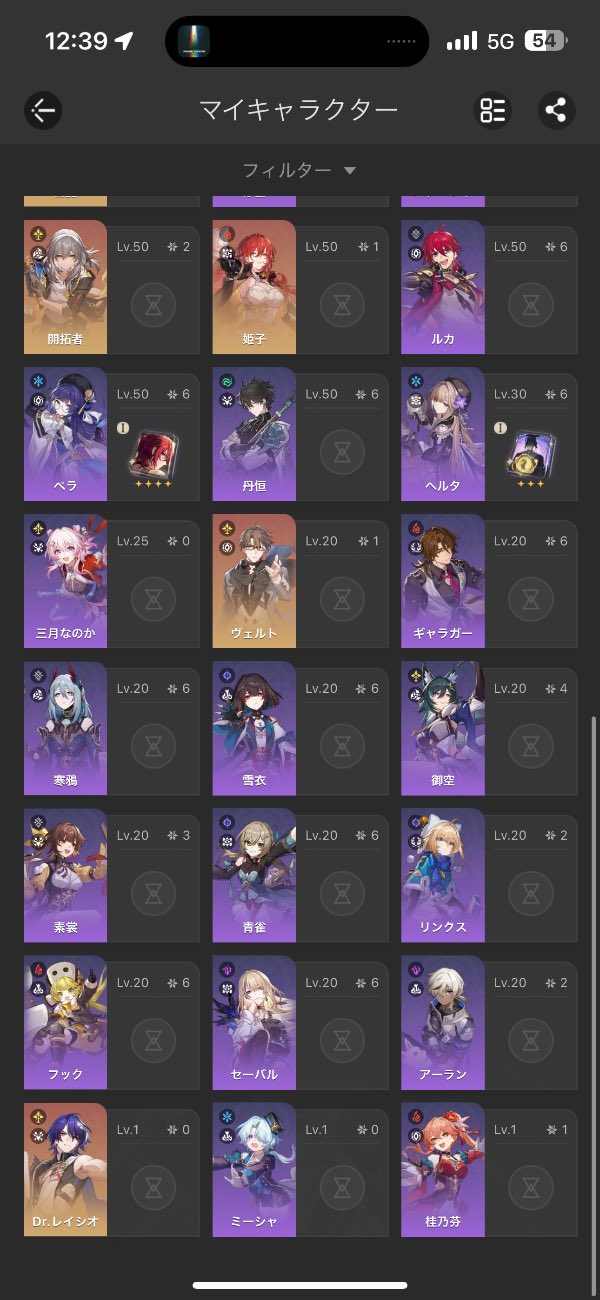
Task: Open リンクス character card
Action: [x=443, y=875]
